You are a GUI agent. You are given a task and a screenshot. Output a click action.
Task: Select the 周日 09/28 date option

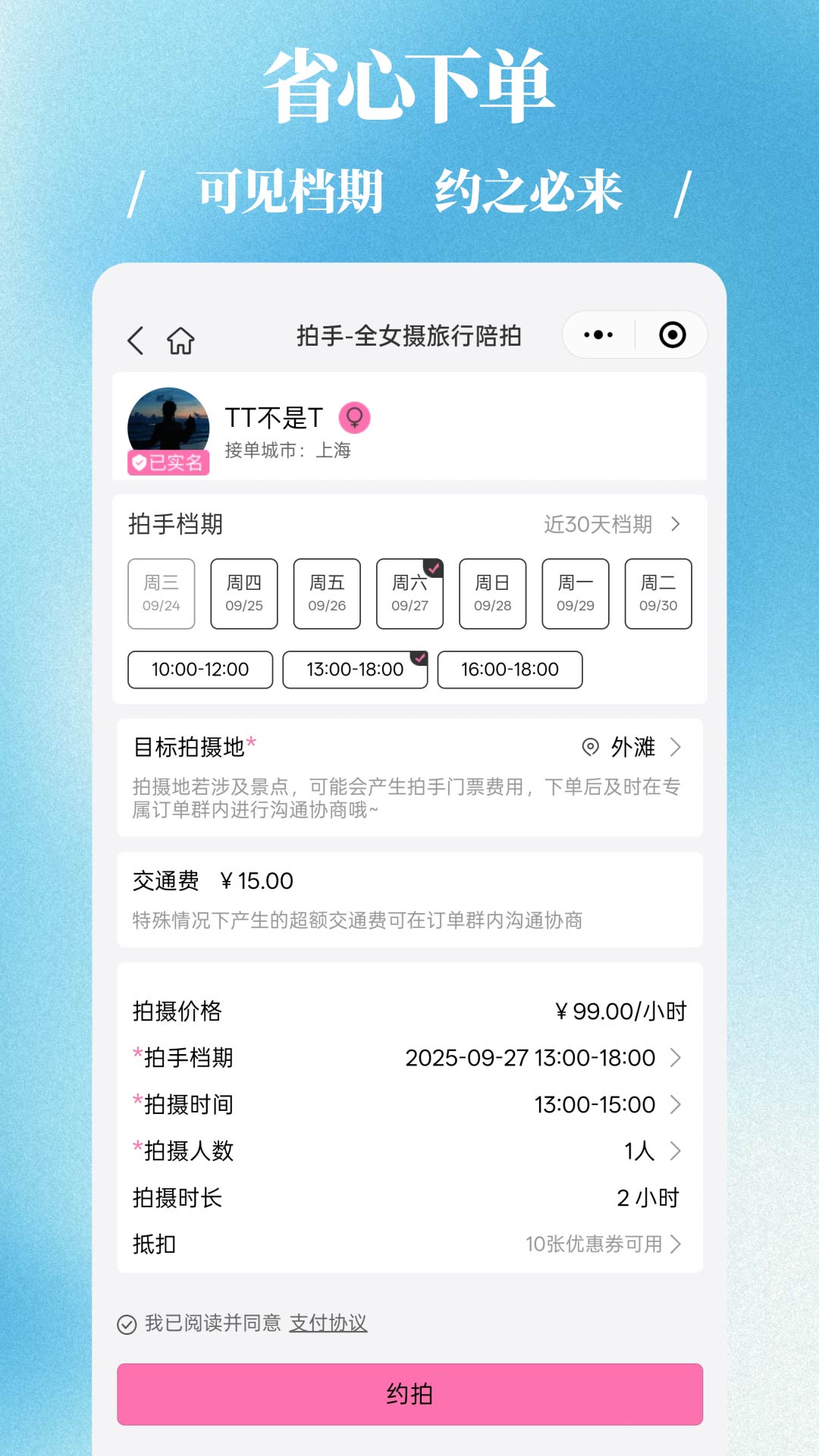click(491, 594)
